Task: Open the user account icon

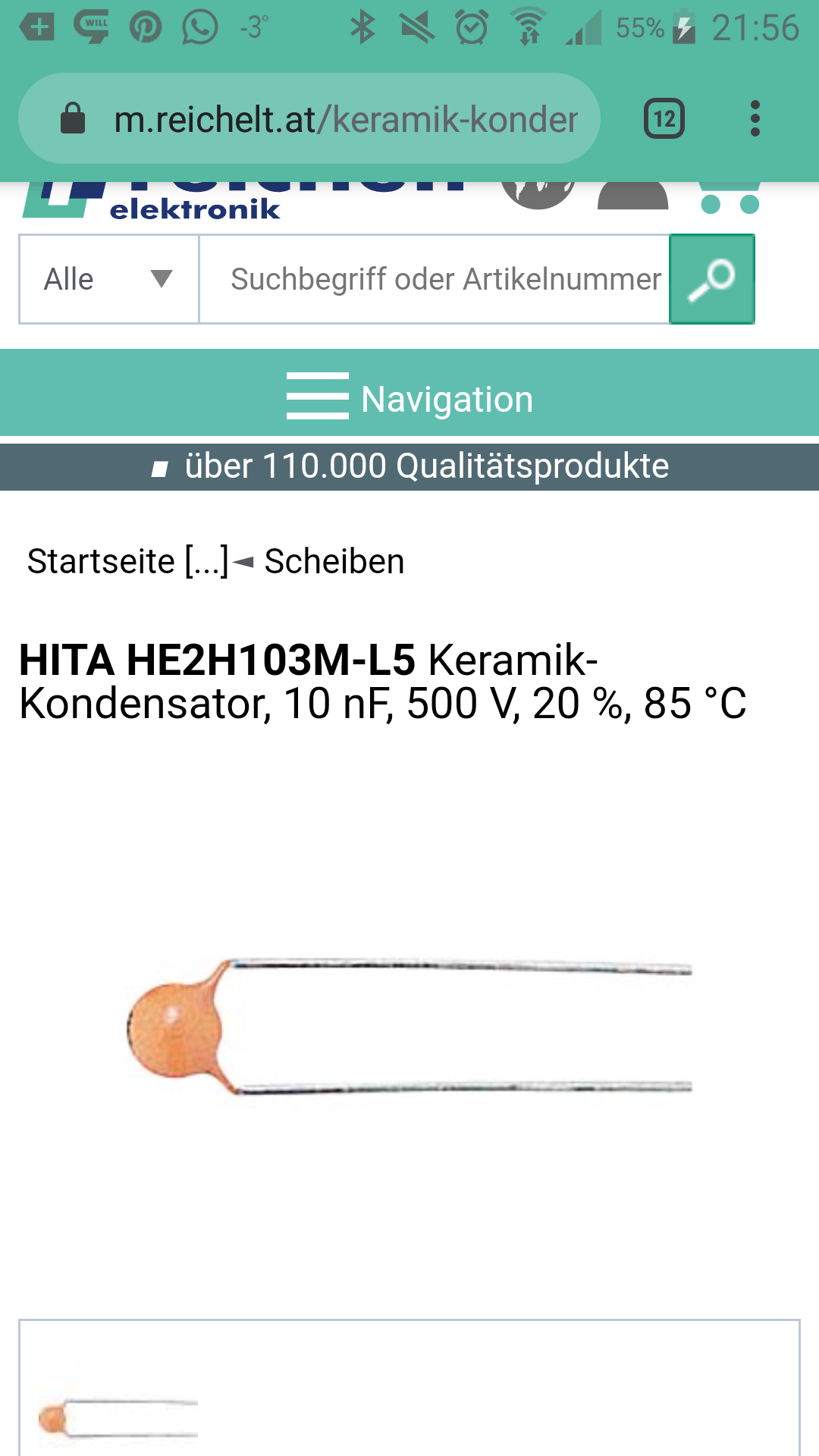Action: pos(632,196)
